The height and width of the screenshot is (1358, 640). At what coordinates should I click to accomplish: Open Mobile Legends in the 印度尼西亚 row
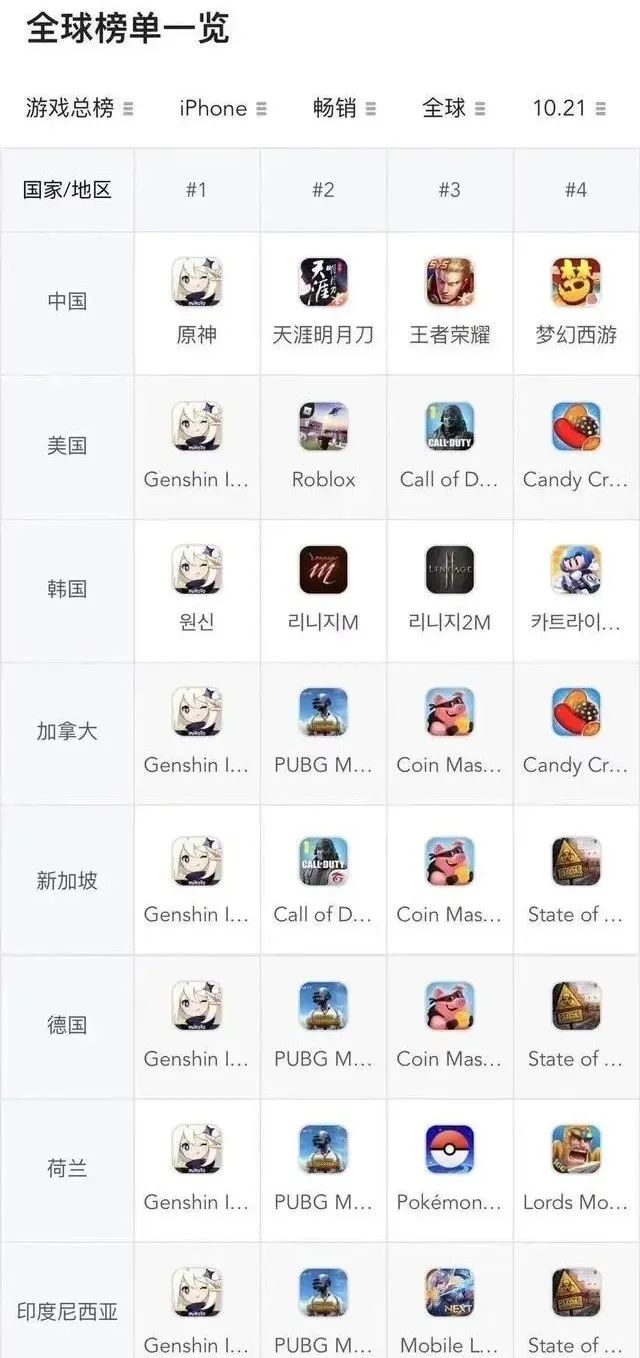click(x=450, y=1301)
